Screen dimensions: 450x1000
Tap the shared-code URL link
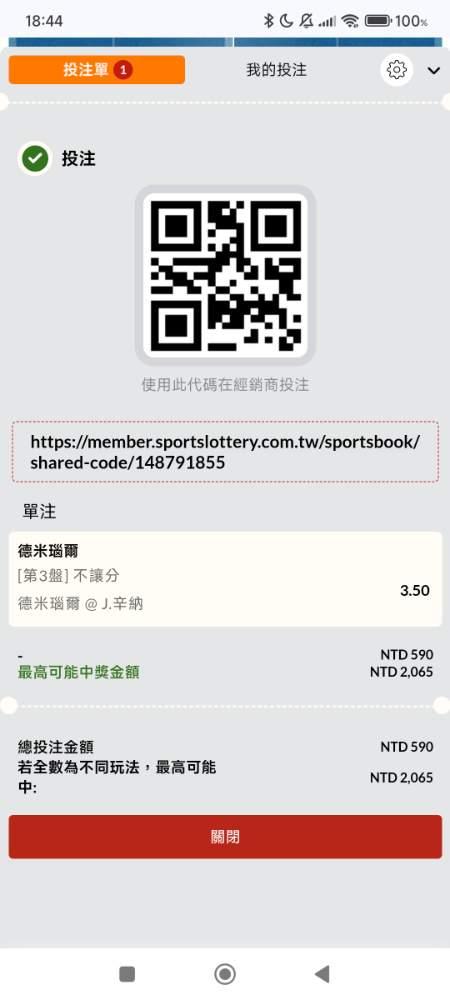(225, 452)
